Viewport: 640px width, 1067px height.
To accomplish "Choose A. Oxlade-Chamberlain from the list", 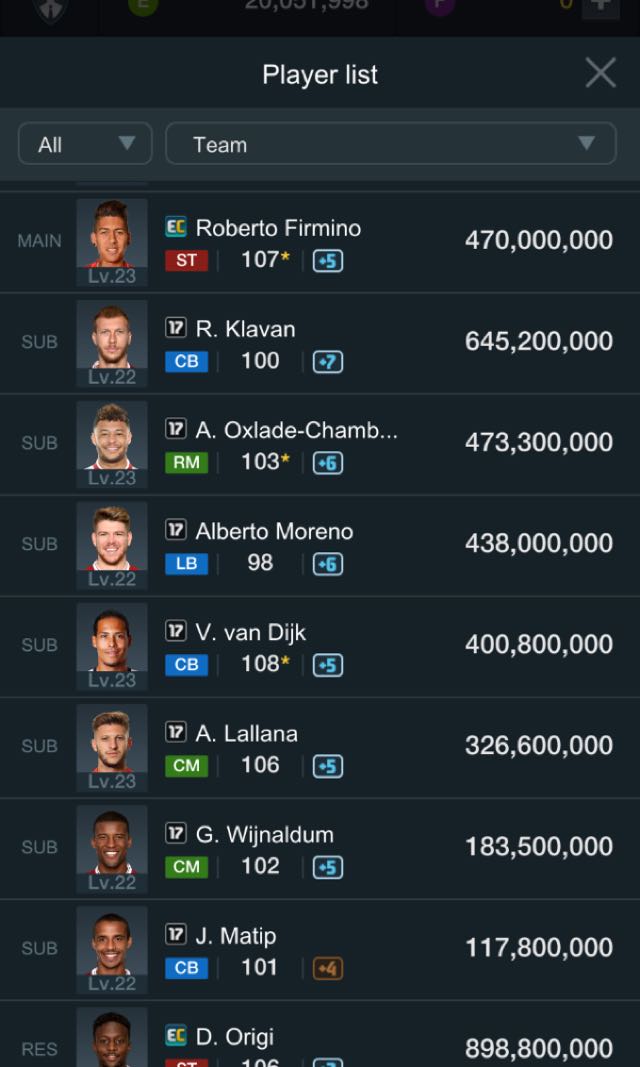I will click(x=320, y=444).
